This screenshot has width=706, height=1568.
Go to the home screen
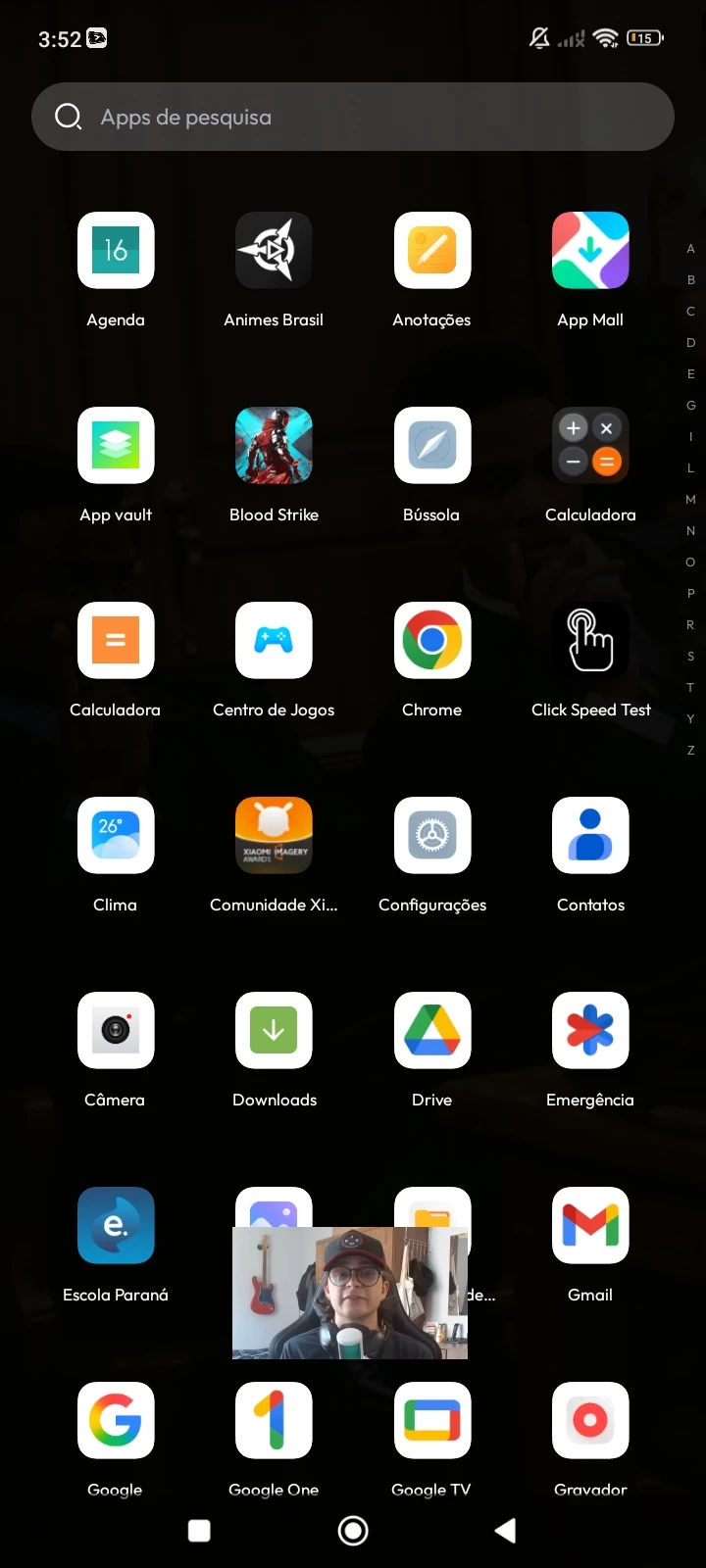353,1531
